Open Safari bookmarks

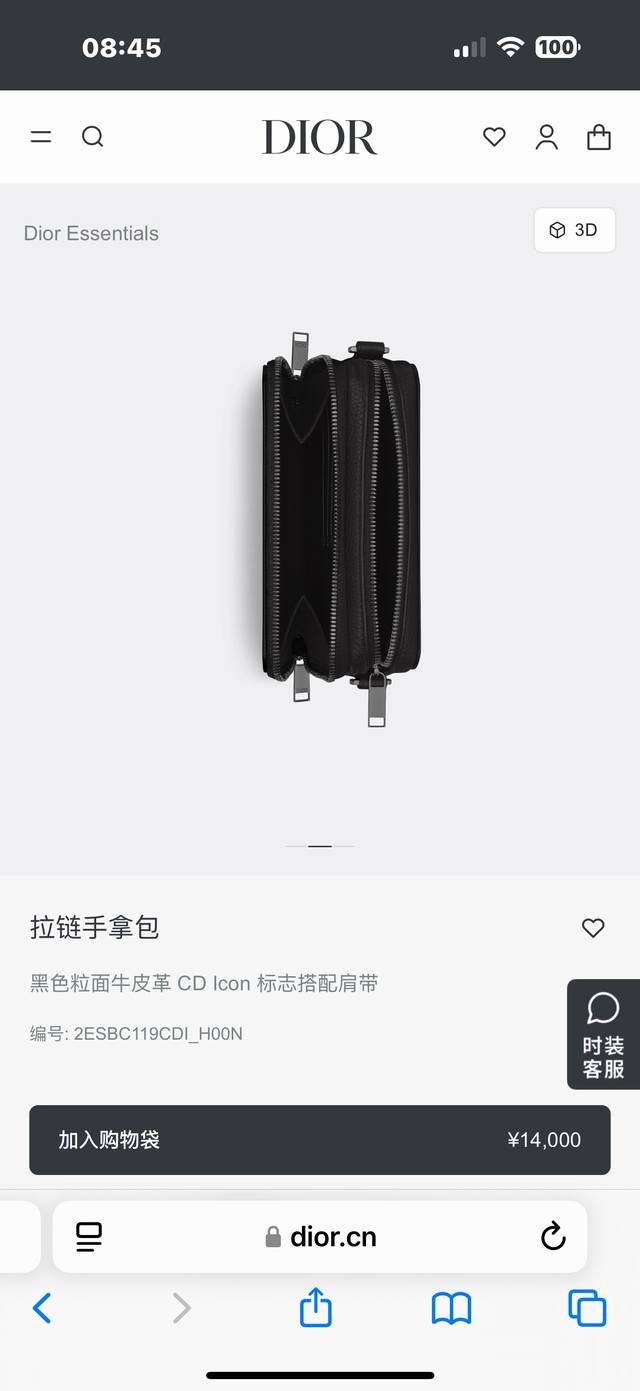451,1307
